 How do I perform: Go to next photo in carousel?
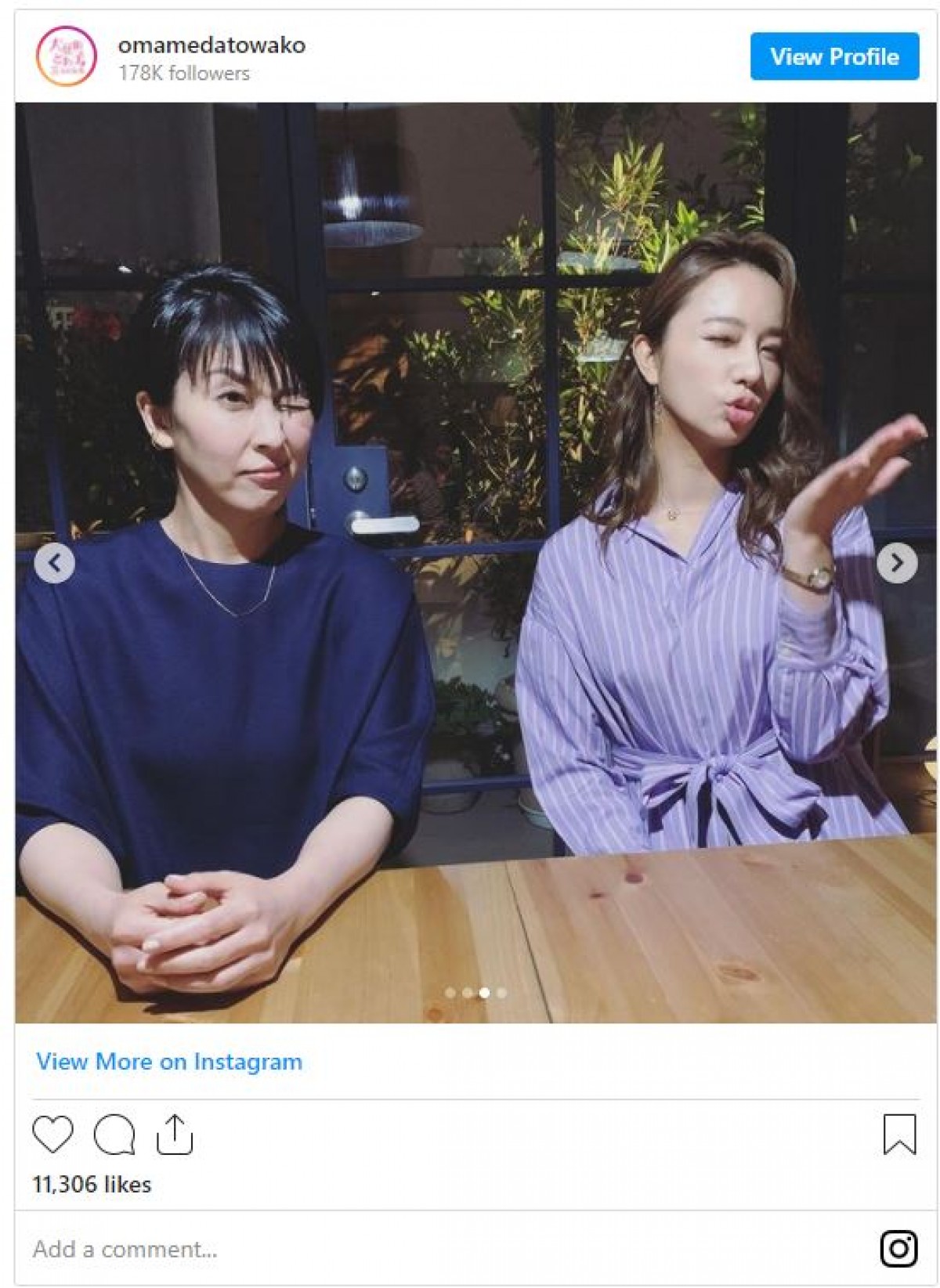coord(896,563)
